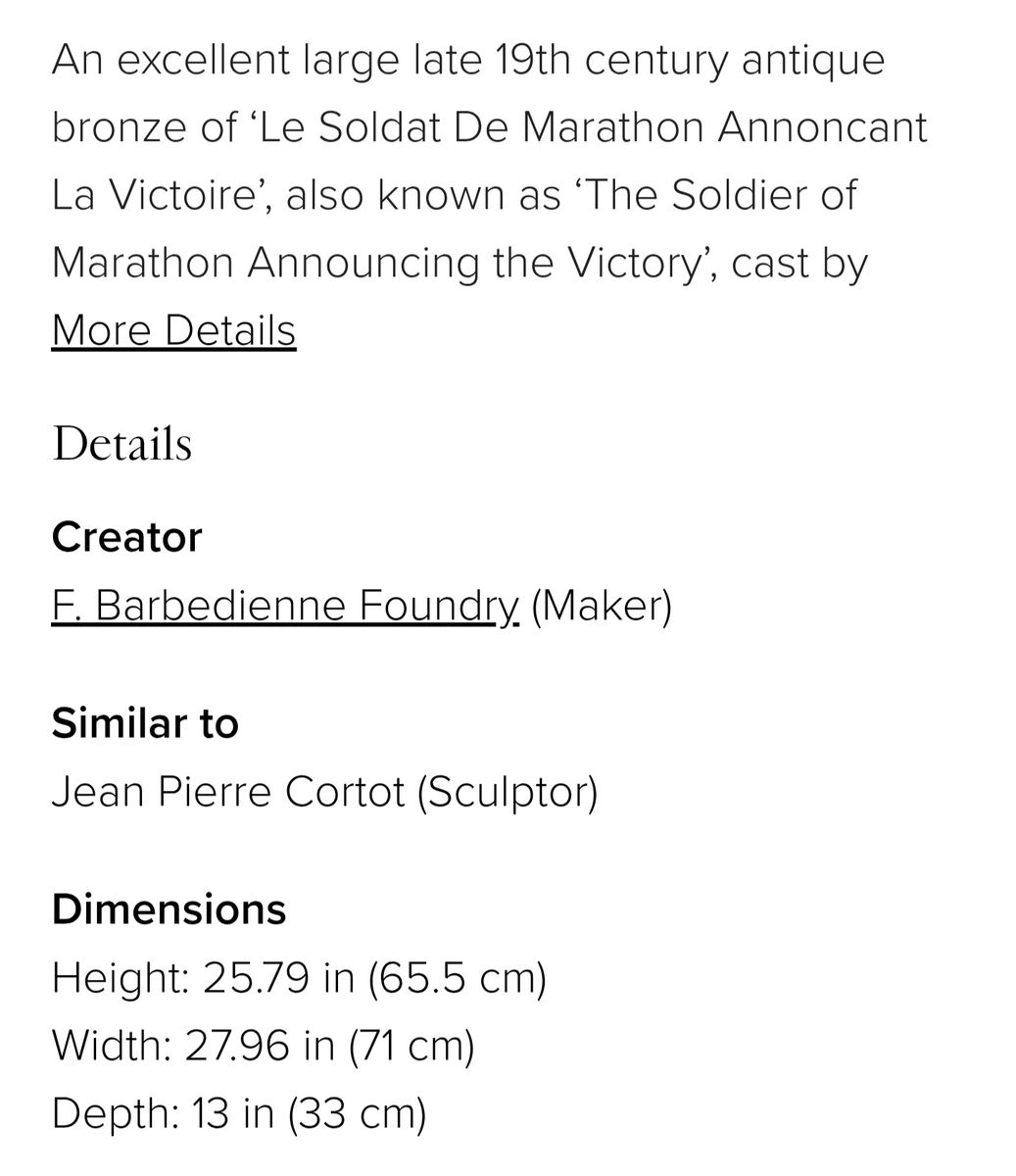
Task: Open the F. Barbedienne Foundry creator page
Action: (285, 606)
